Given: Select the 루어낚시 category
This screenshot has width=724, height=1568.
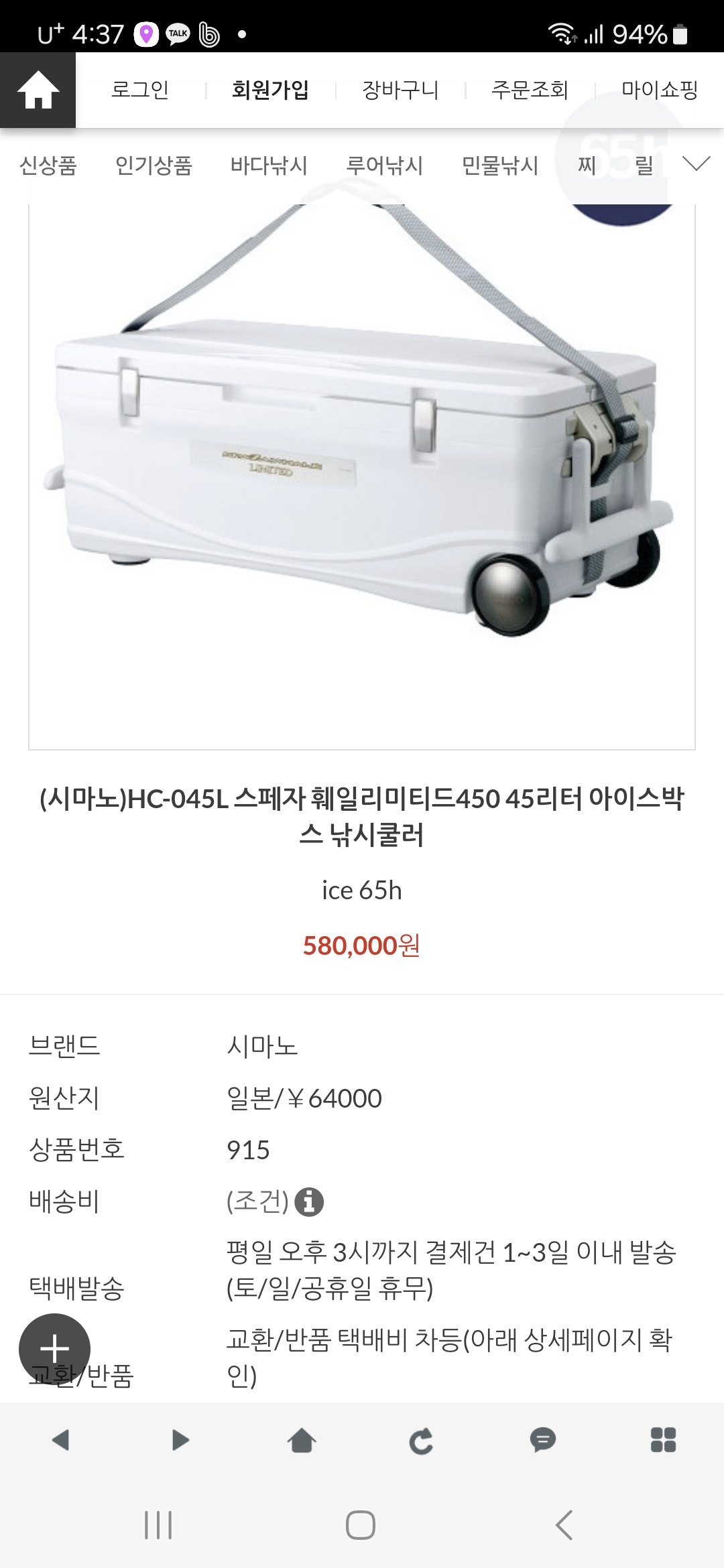Looking at the screenshot, I should 384,165.
